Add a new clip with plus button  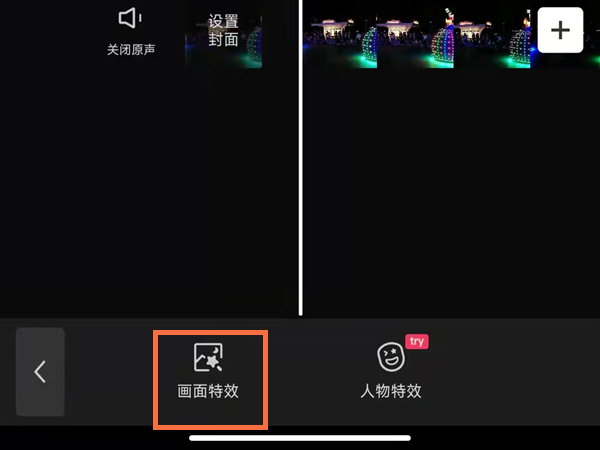[560, 30]
